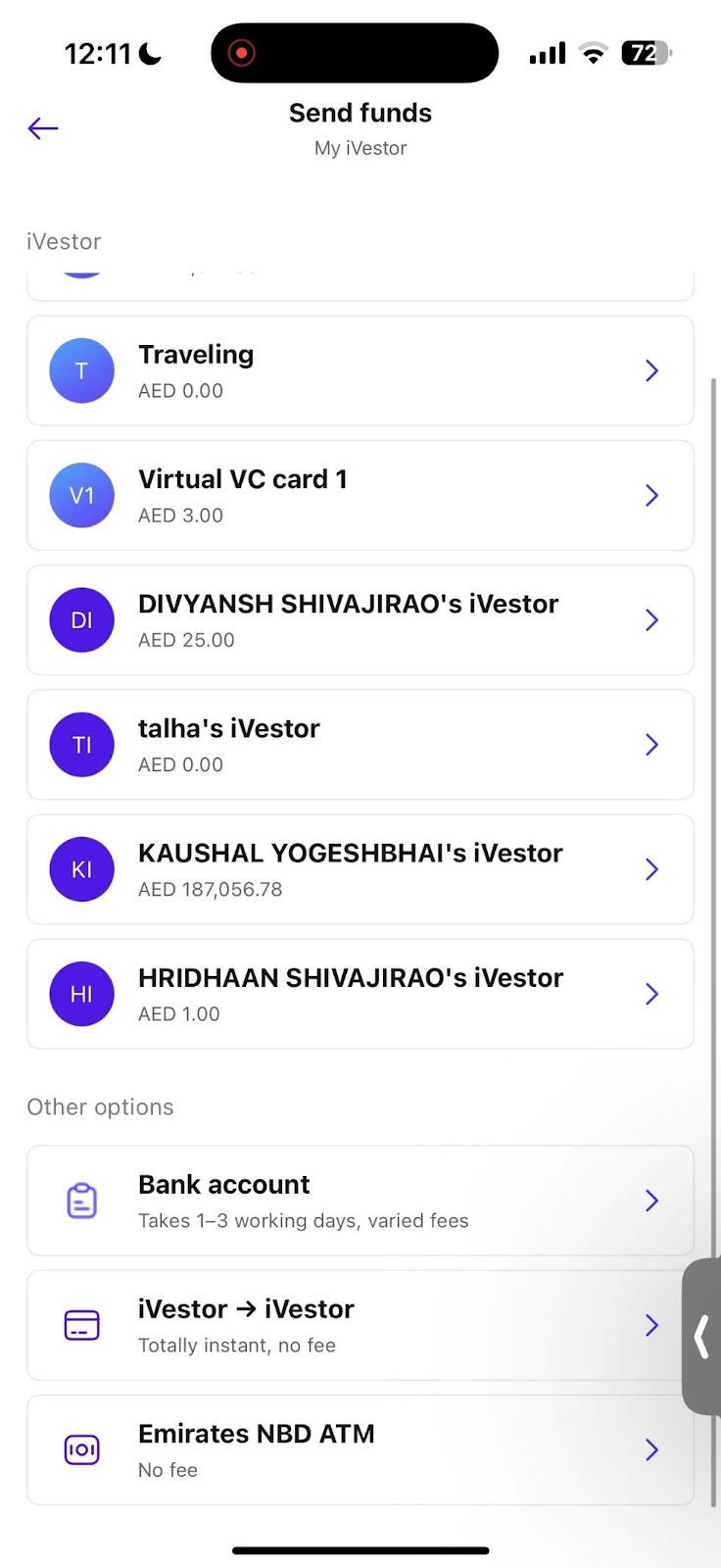The height and width of the screenshot is (1568, 721).
Task: Open HRIDHAAN SHIVAJIRAO's iVestor
Action: [360, 994]
